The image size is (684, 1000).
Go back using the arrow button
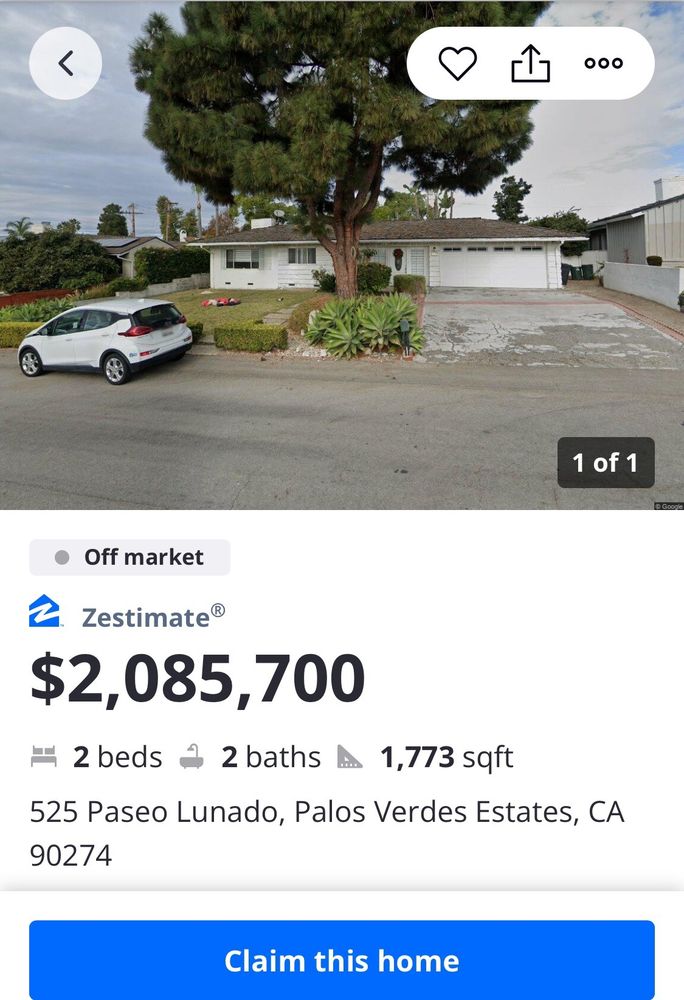(x=66, y=63)
